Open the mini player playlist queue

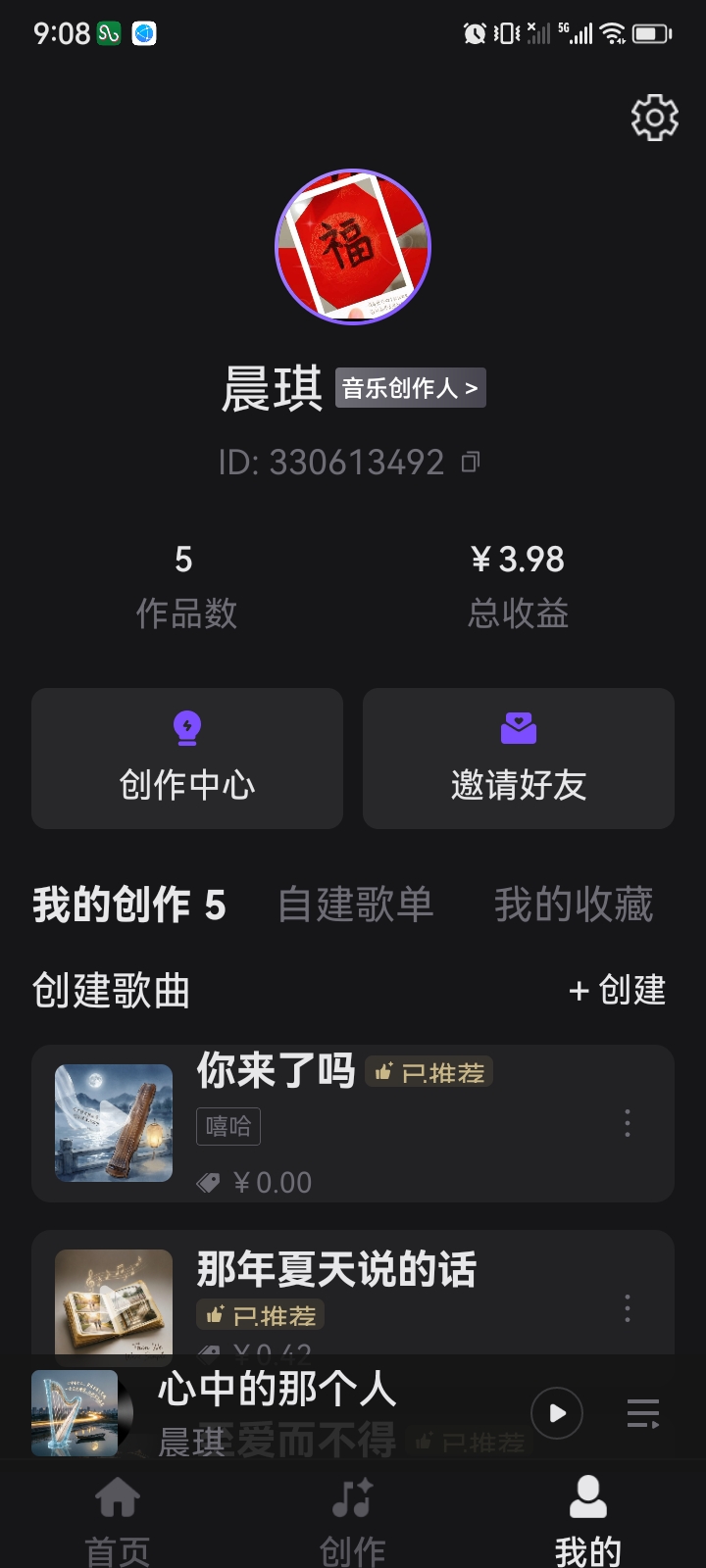643,1413
